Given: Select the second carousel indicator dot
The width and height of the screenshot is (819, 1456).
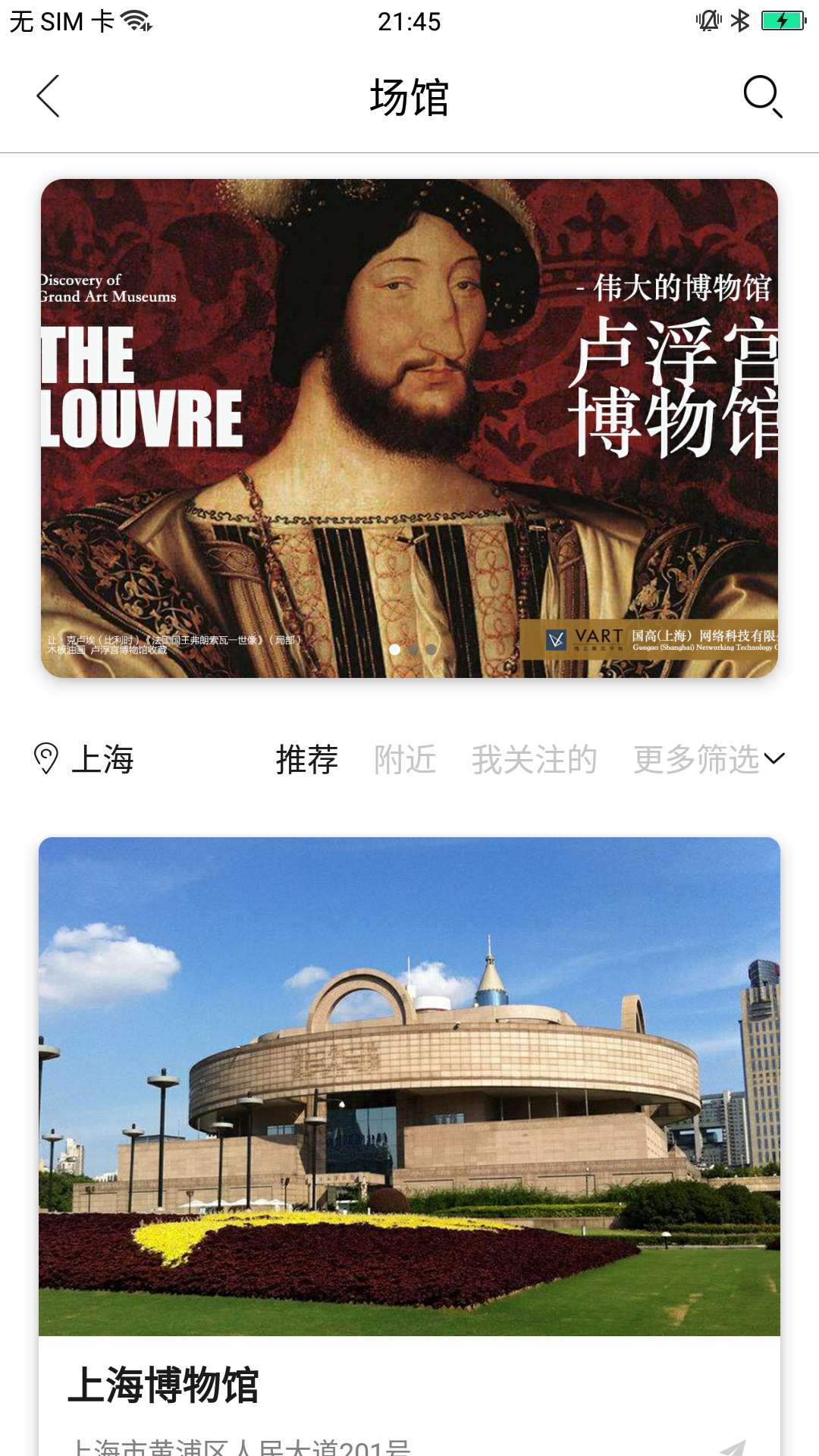Looking at the screenshot, I should point(414,651).
